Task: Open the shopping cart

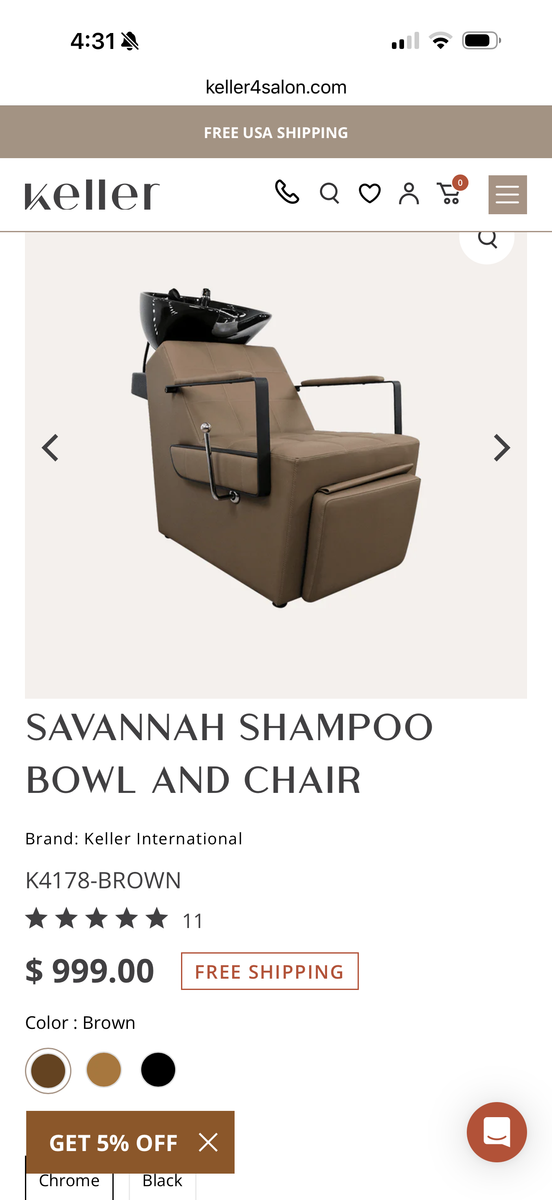Action: click(451, 190)
